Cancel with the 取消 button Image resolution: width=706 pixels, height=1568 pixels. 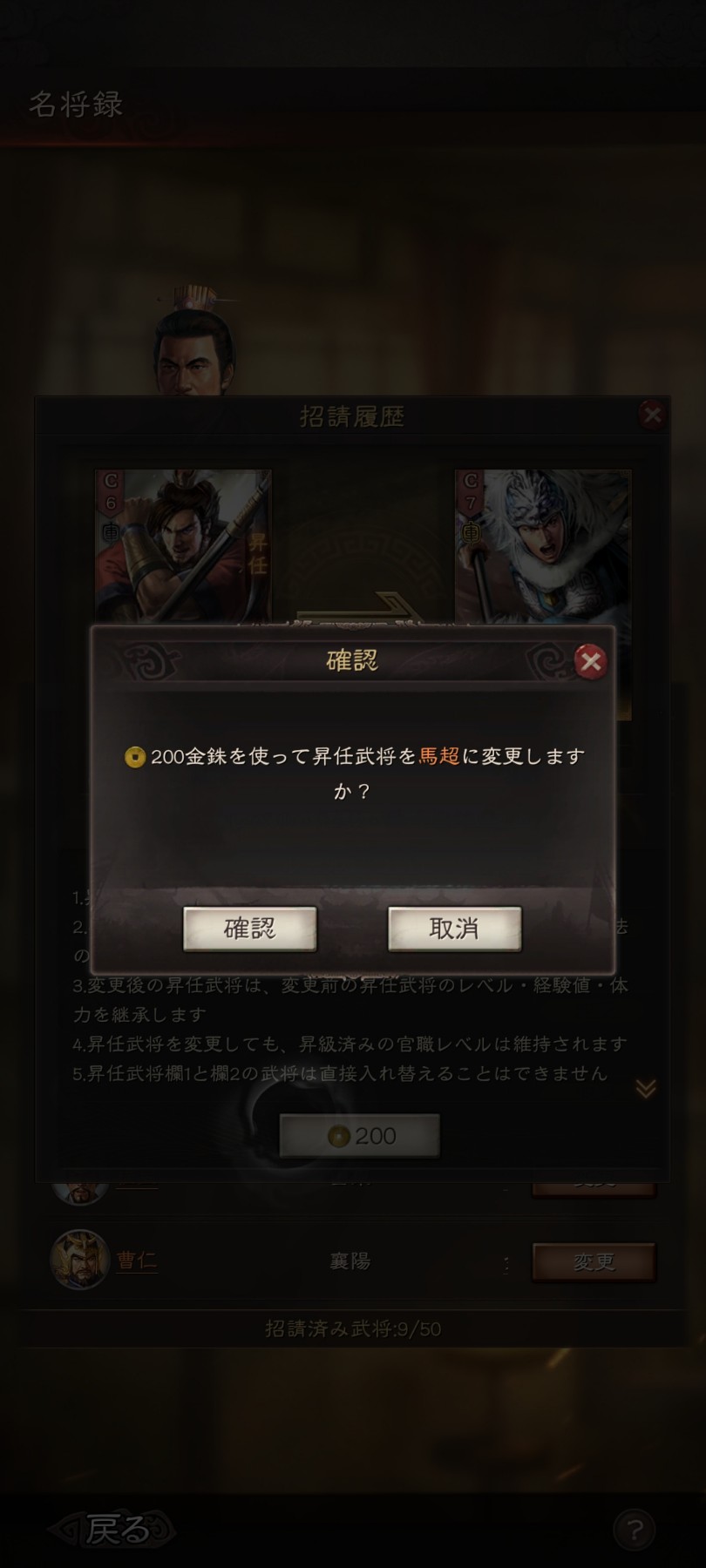(454, 929)
